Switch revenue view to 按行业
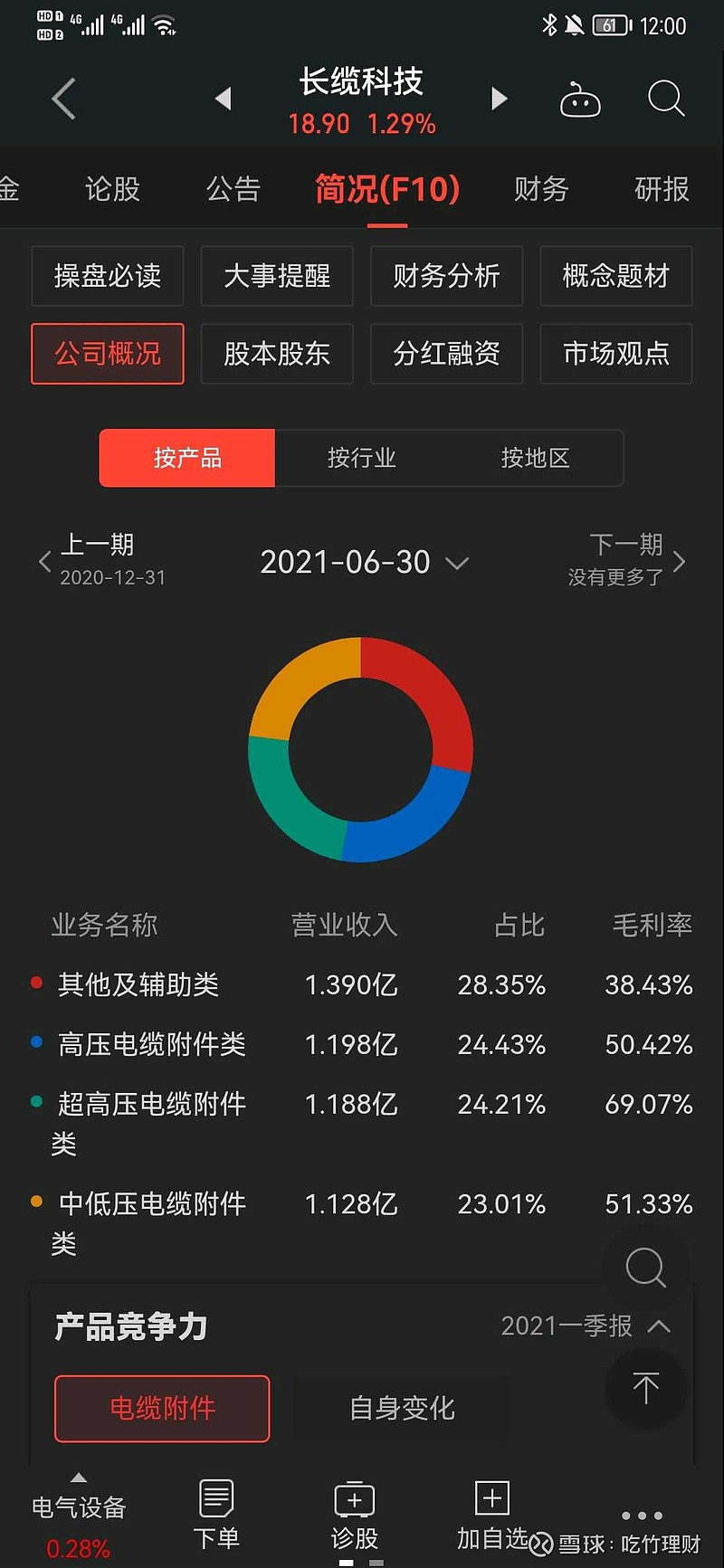 point(362,459)
